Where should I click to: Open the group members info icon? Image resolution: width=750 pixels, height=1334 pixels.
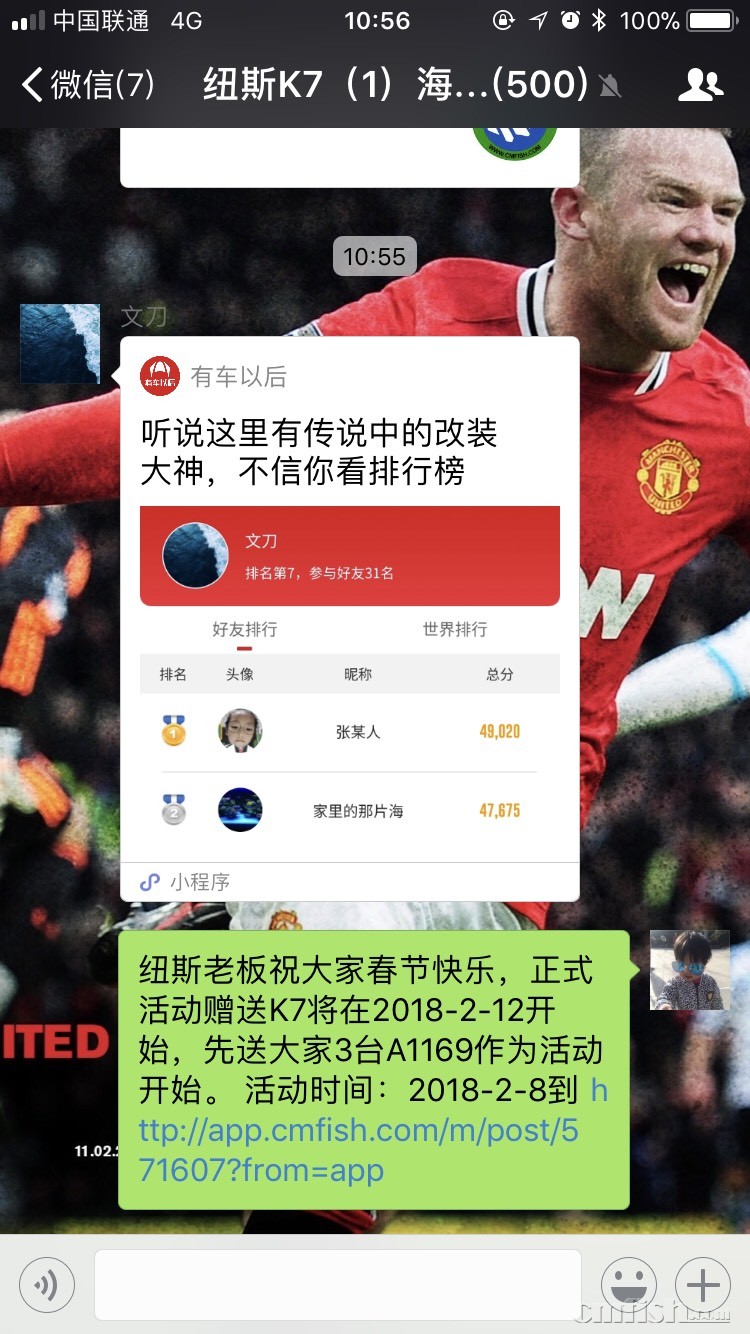coord(700,85)
